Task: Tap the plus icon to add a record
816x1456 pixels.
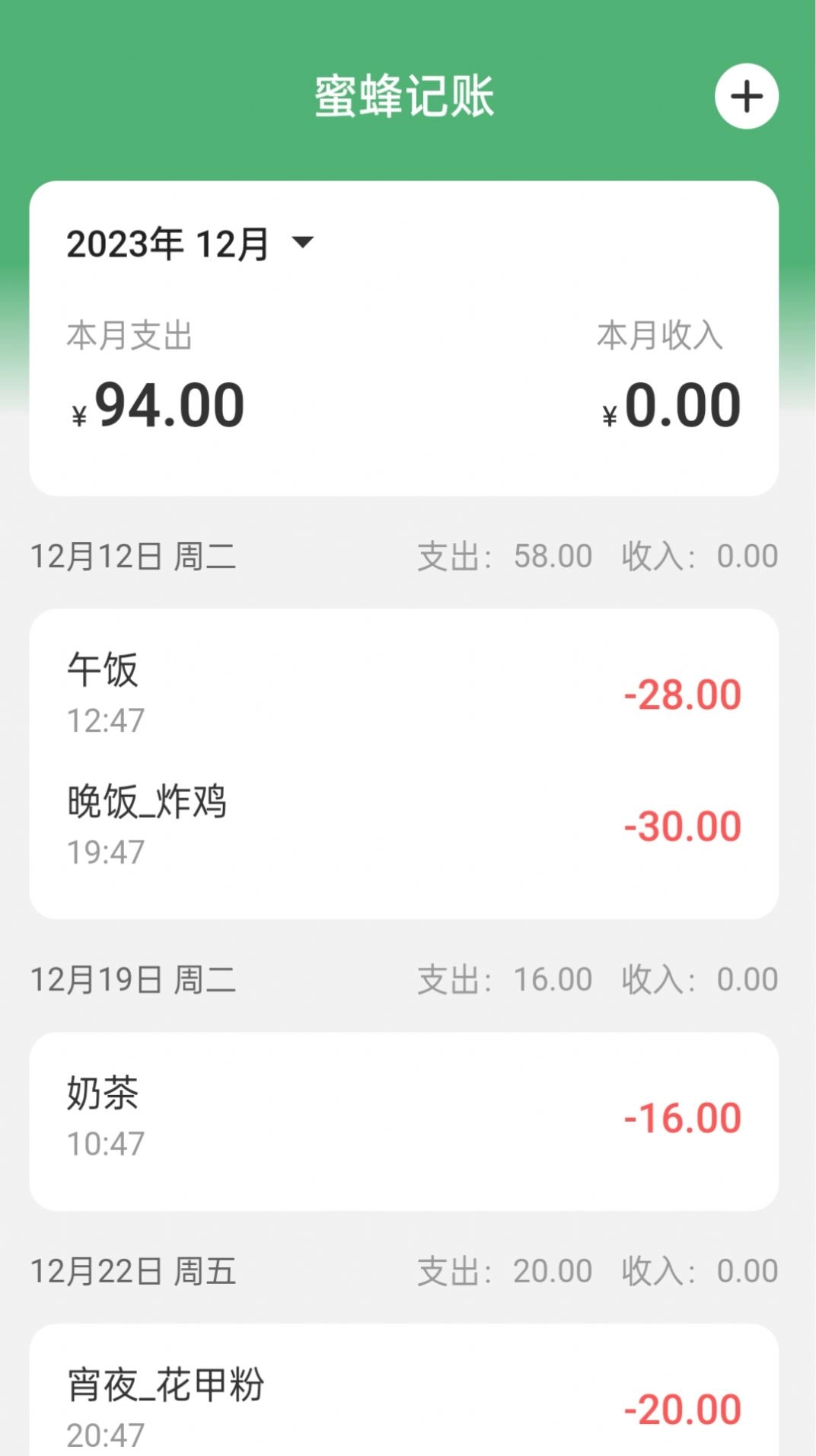Action: pos(746,97)
